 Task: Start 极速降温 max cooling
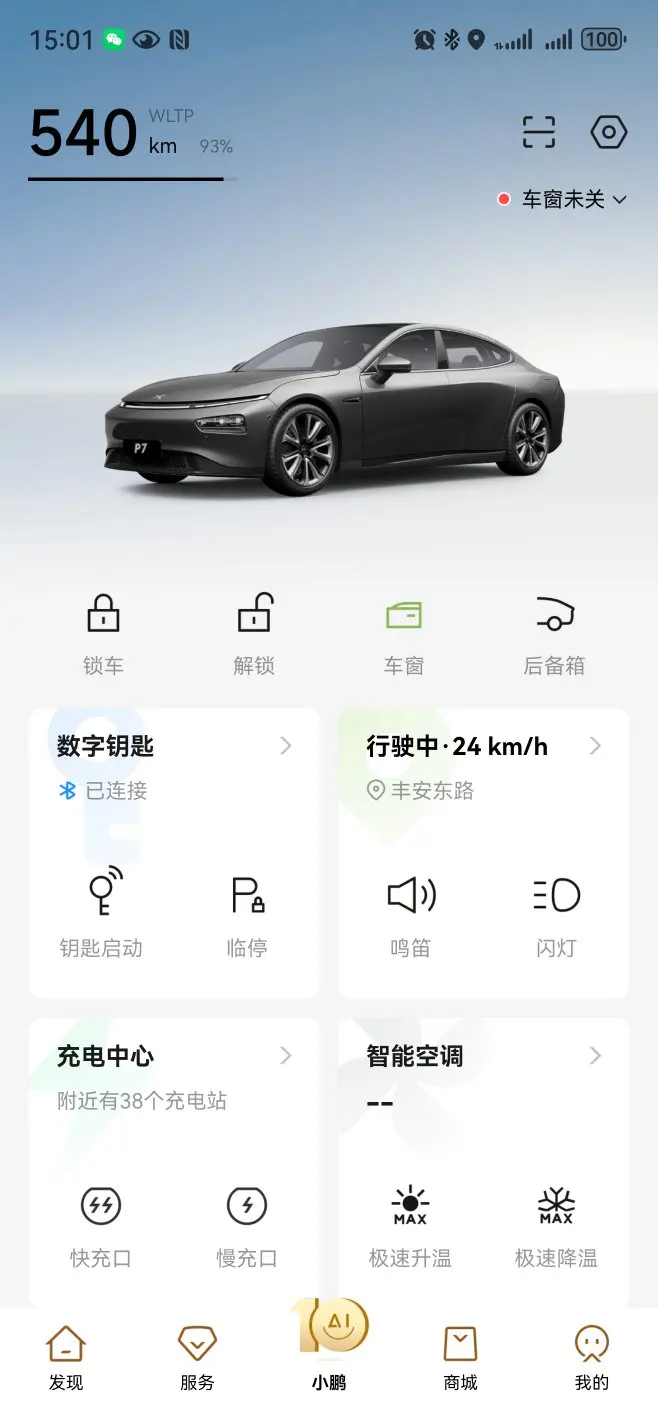pos(556,1223)
